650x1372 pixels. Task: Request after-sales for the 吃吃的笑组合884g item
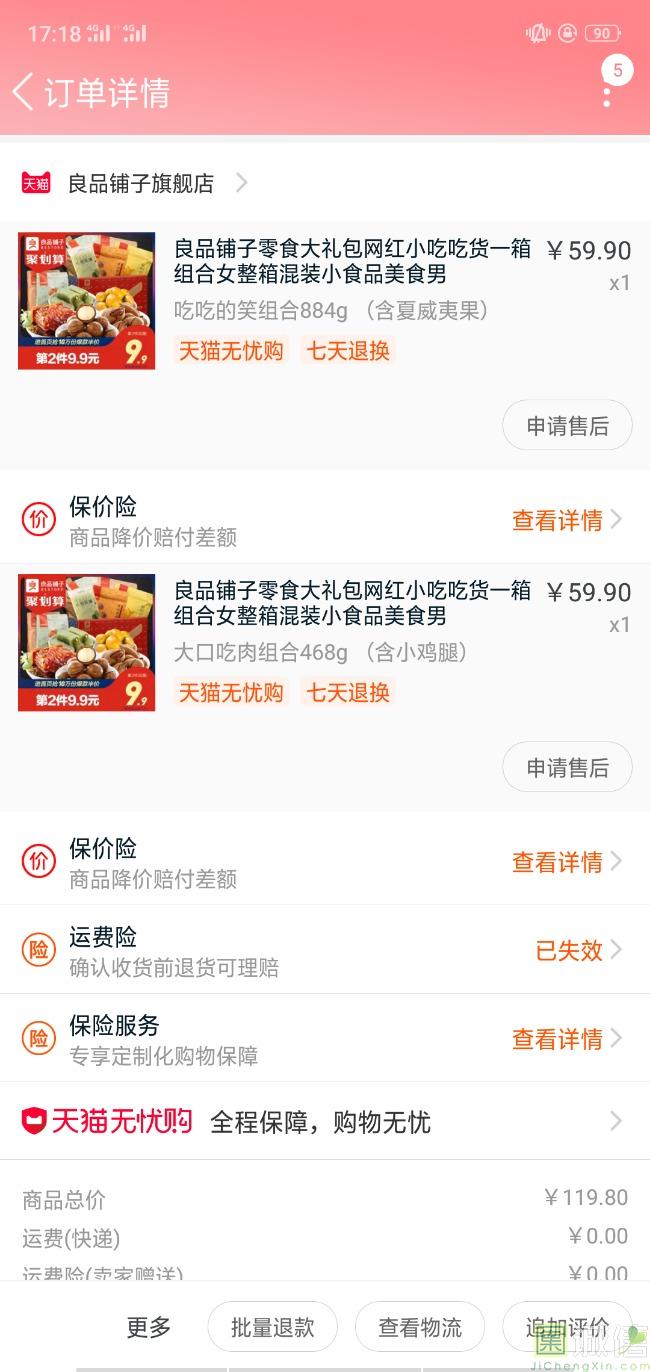[567, 425]
